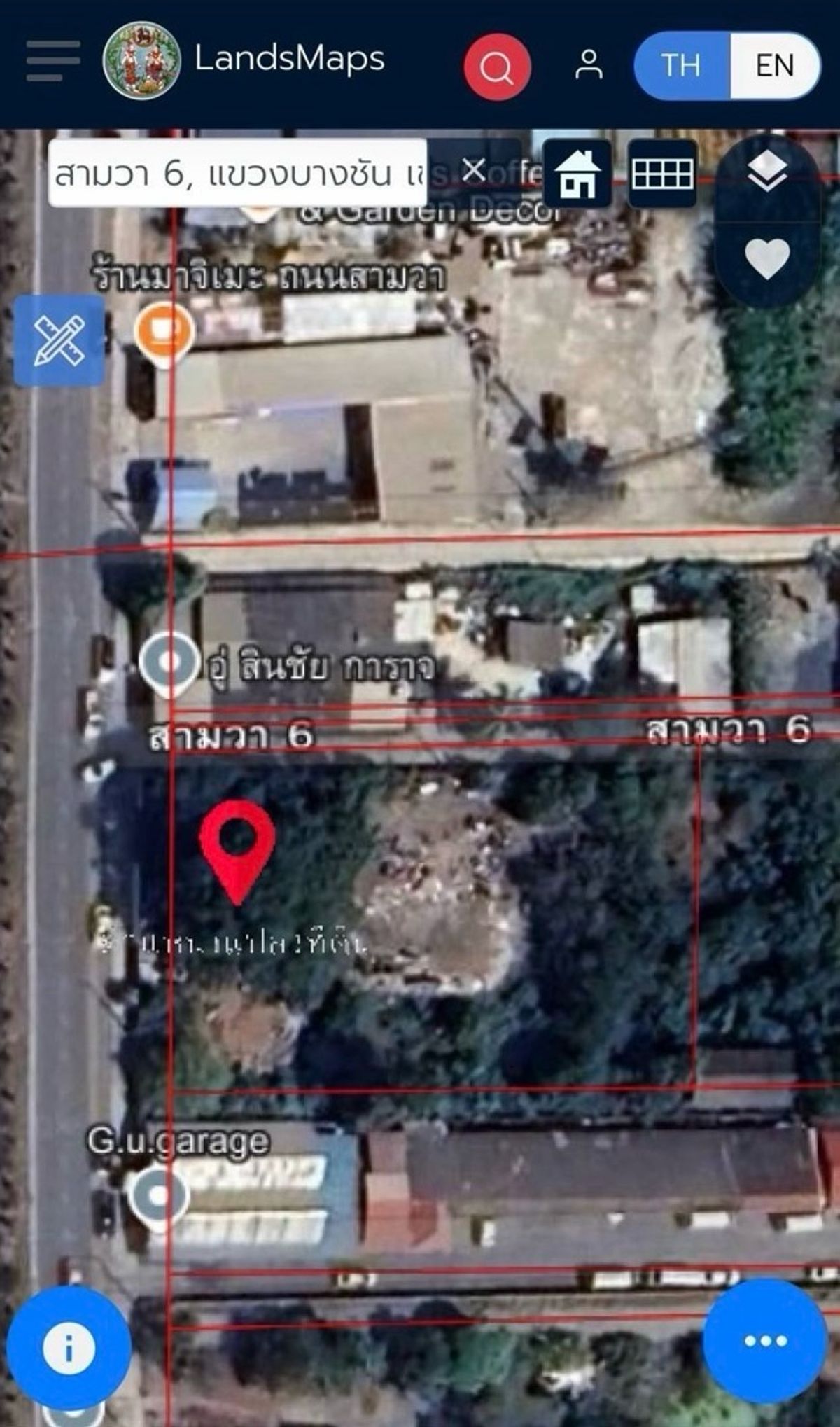Open the user profile icon
The width and height of the screenshot is (840, 1427).
pos(589,65)
